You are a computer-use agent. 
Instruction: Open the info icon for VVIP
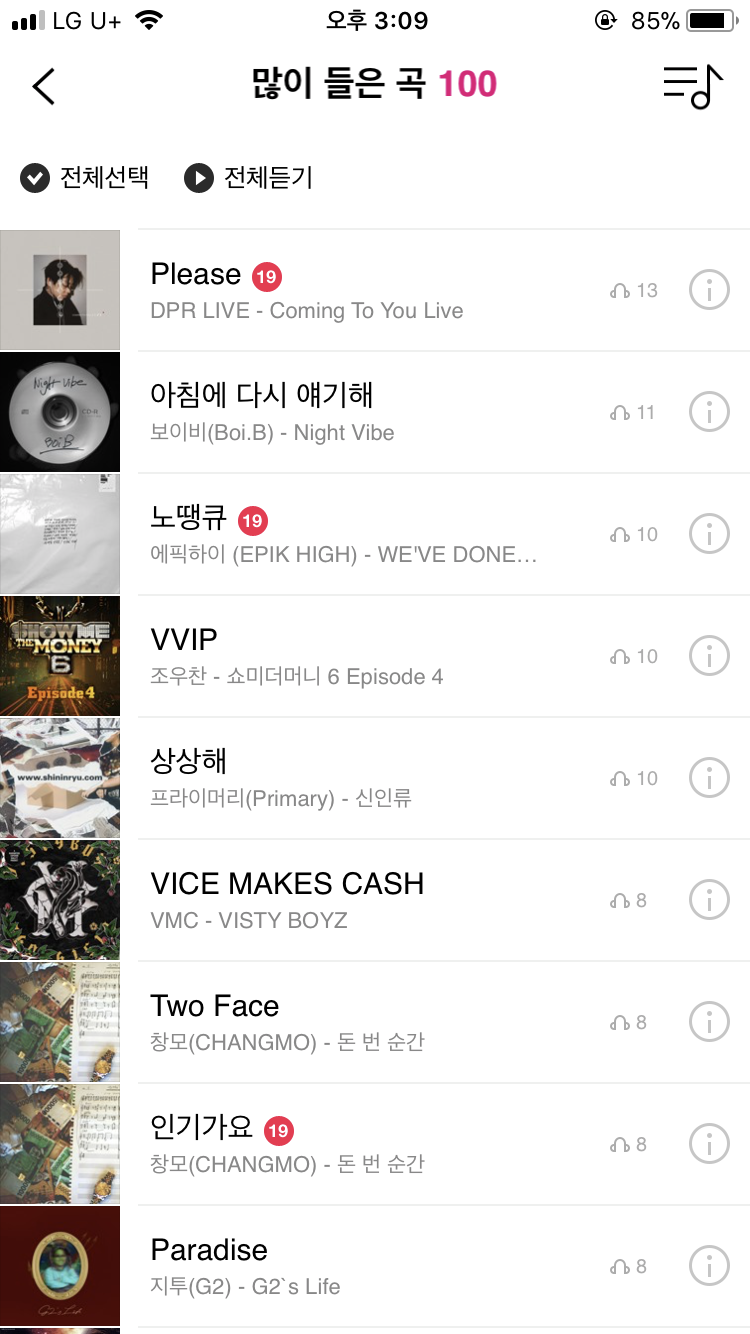pyautogui.click(x=709, y=656)
